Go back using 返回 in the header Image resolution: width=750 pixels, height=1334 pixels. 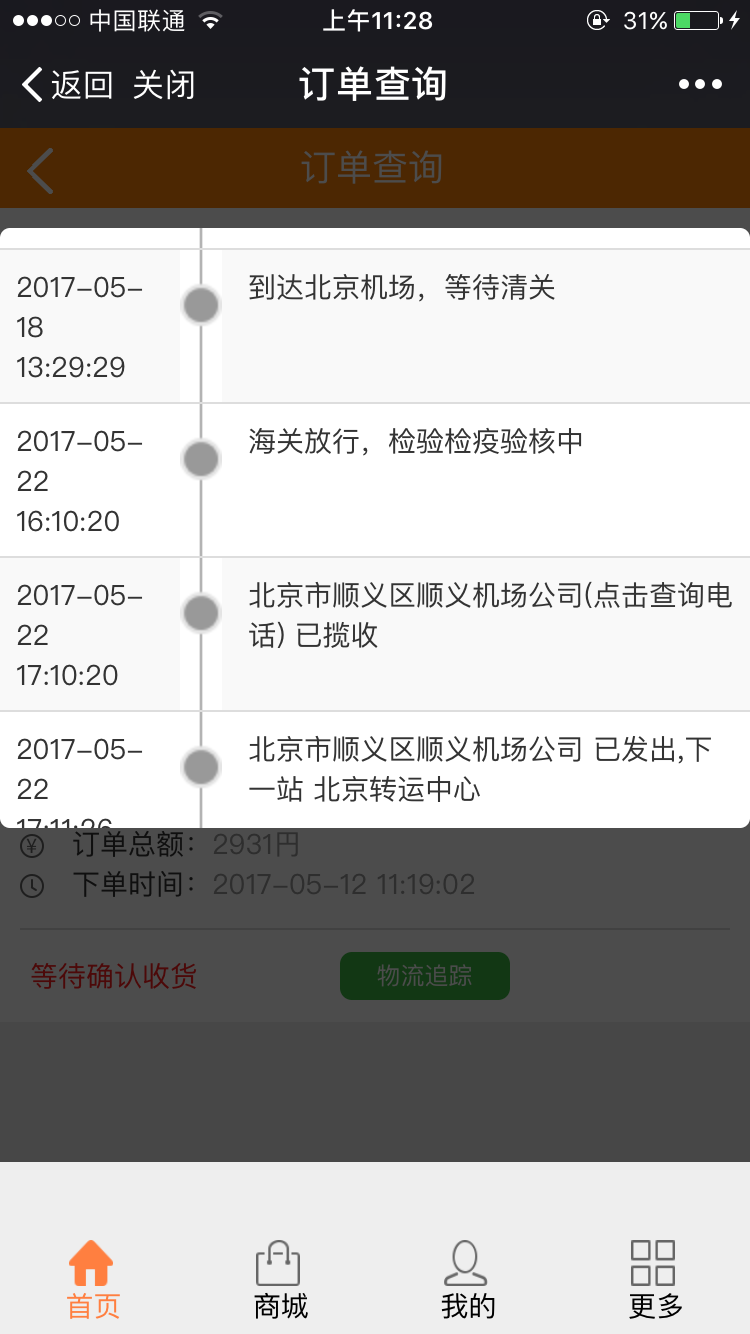pyautogui.click(x=67, y=85)
